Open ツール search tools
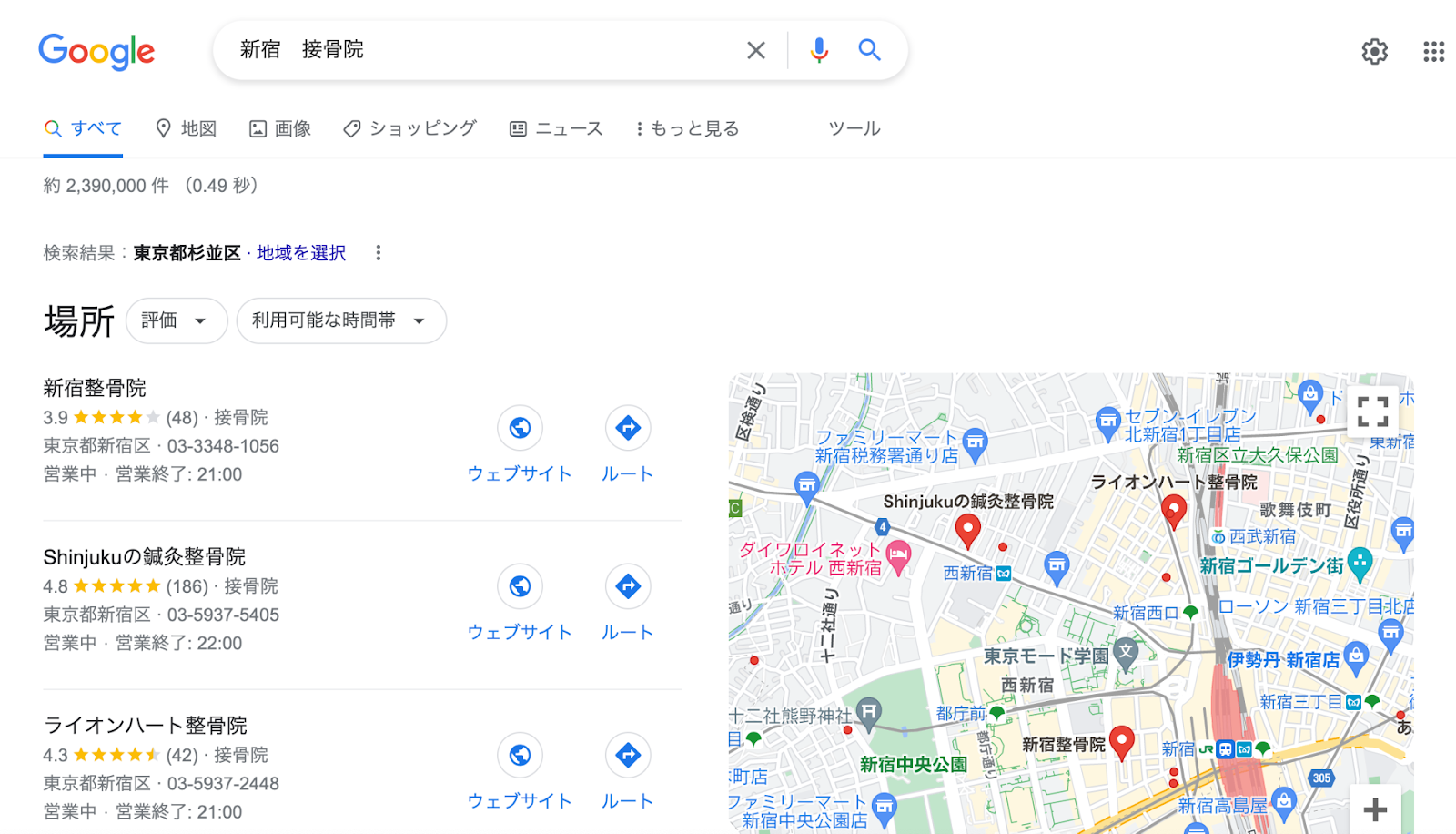 coord(854,128)
